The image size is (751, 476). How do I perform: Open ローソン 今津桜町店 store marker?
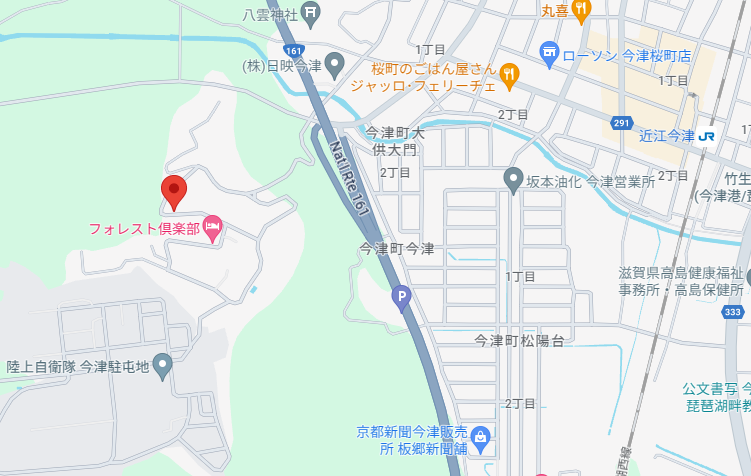click(x=549, y=53)
